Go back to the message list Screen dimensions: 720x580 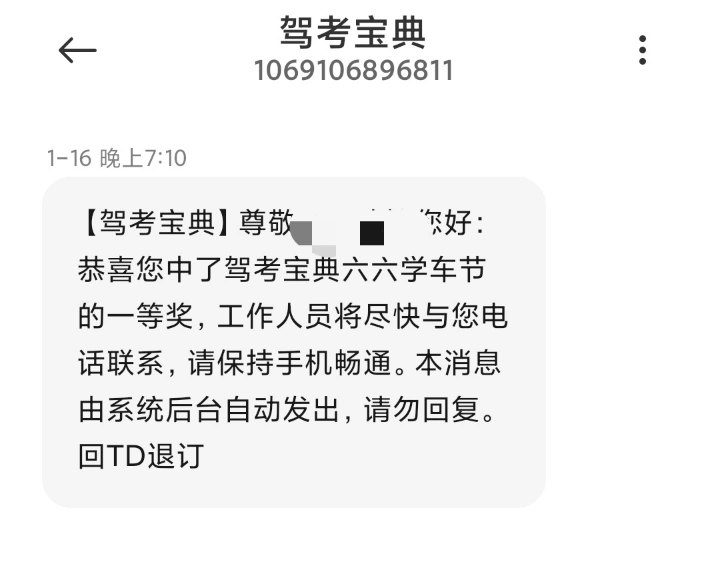pyautogui.click(x=77, y=50)
